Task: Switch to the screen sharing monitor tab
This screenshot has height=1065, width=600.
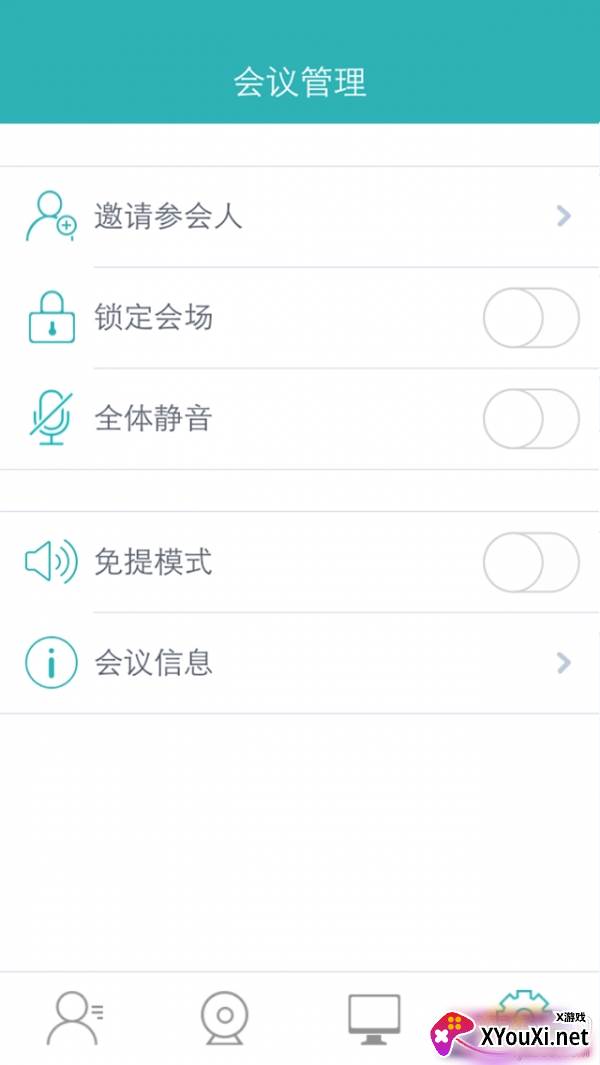Action: click(x=374, y=1019)
